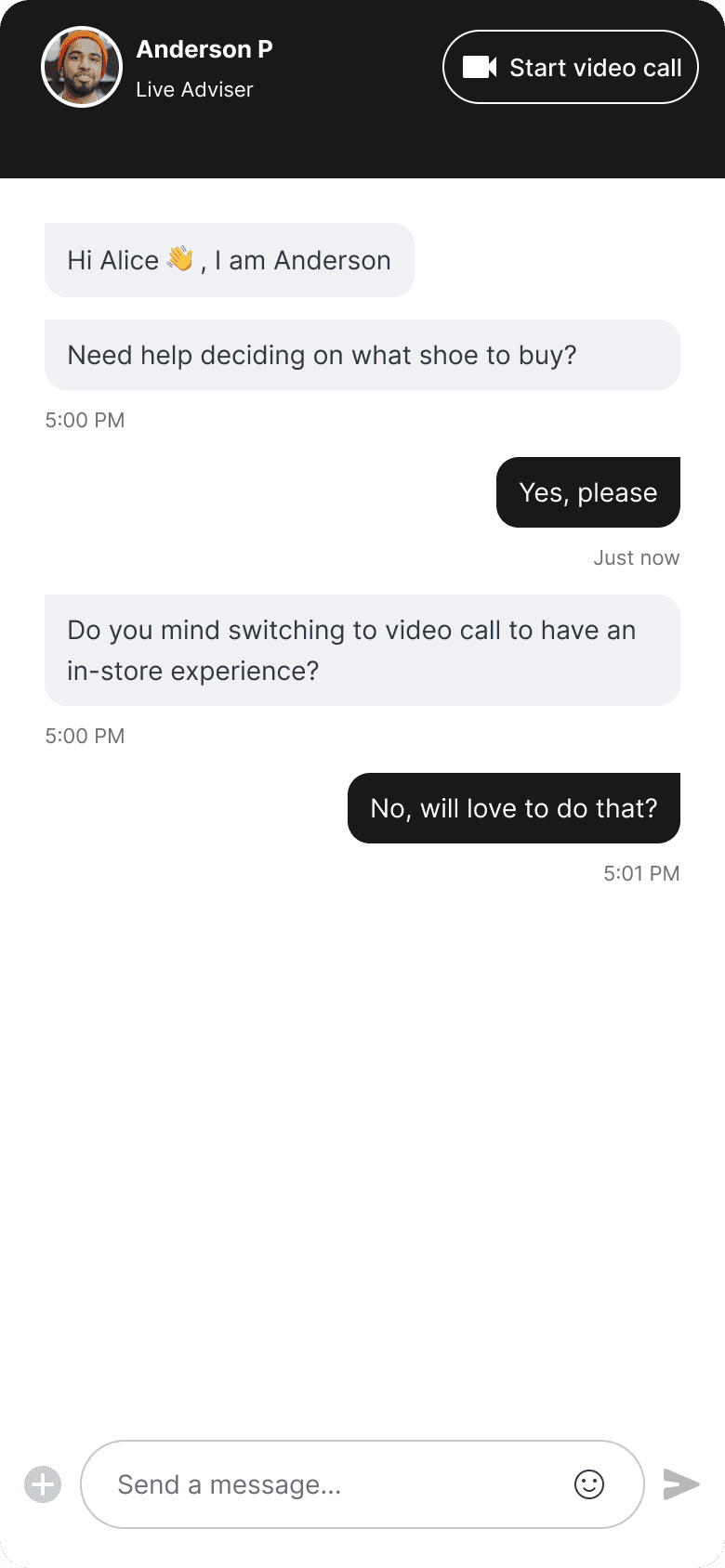Send the message with the arrow icon
Image resolution: width=725 pixels, height=1568 pixels.
click(681, 1484)
